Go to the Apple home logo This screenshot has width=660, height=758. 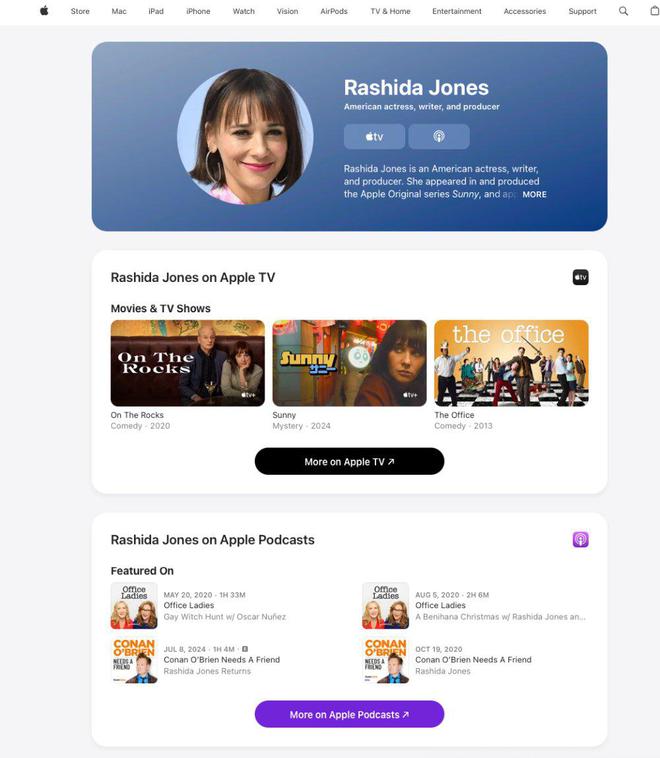43,11
